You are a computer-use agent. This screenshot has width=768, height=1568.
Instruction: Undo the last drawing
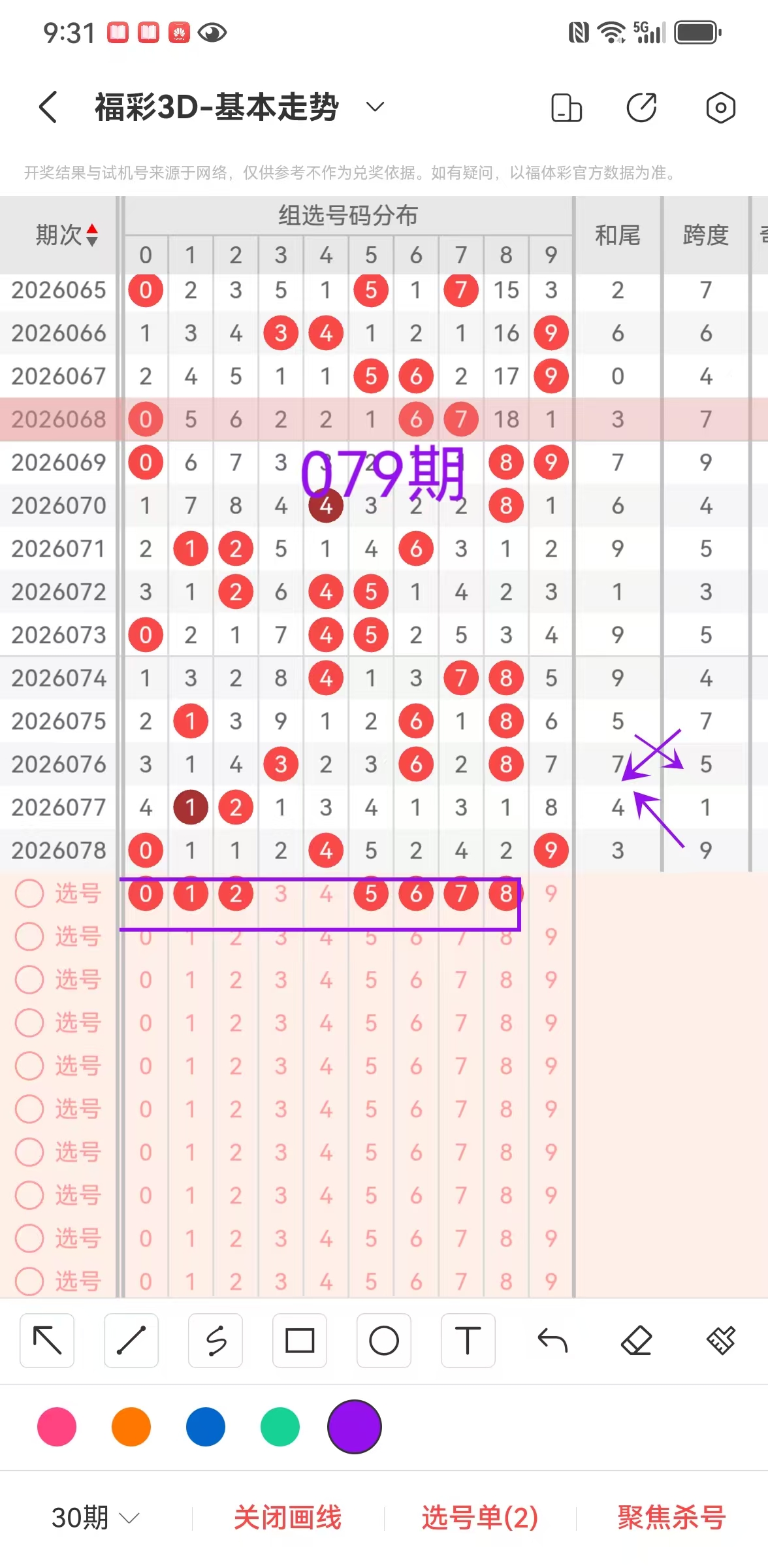click(552, 1341)
